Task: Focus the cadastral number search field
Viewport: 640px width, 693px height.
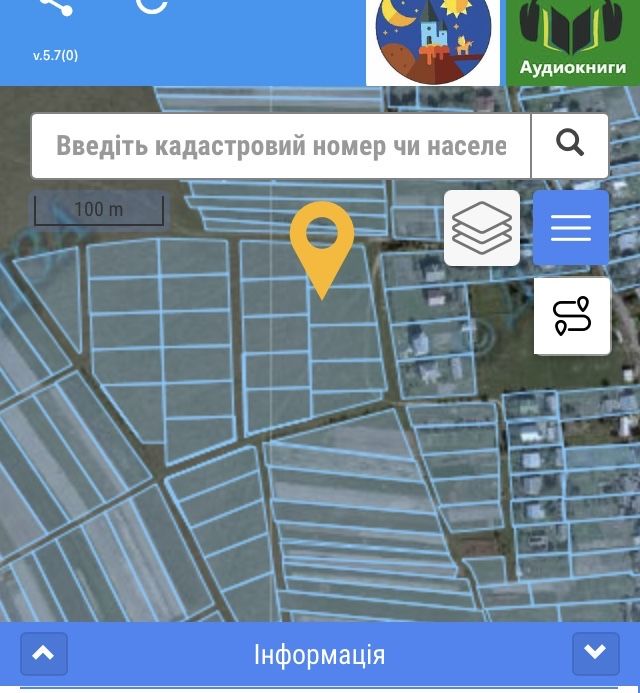Action: click(x=281, y=146)
